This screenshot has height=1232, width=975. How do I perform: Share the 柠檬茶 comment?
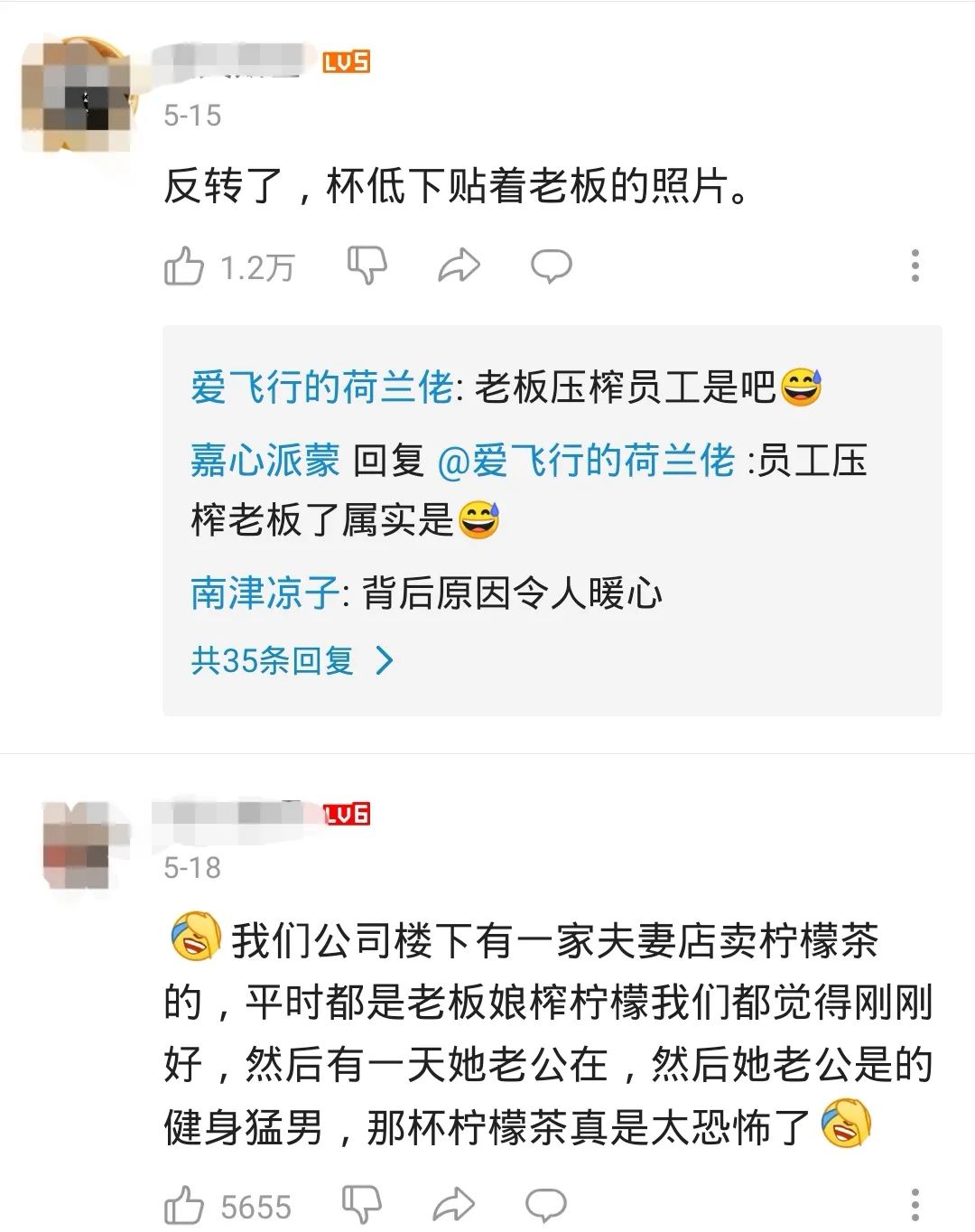[x=454, y=1205]
